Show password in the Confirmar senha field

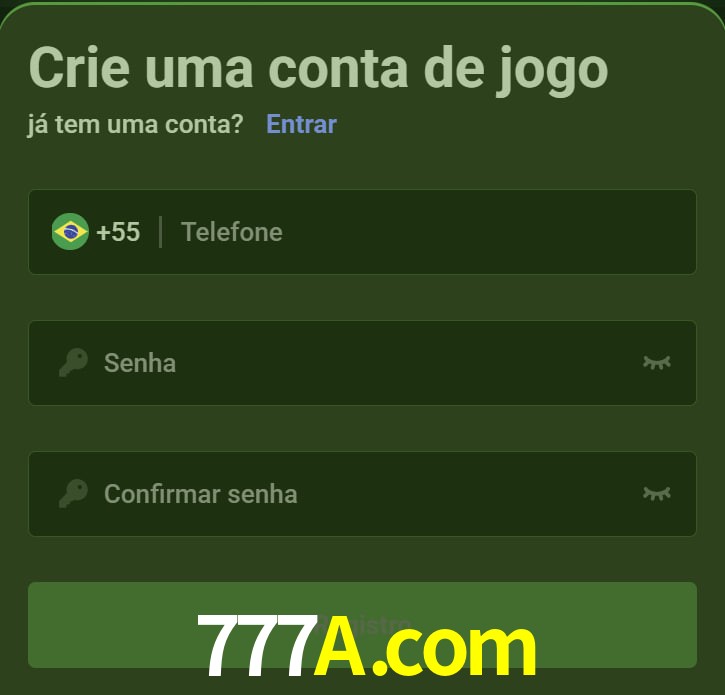656,493
